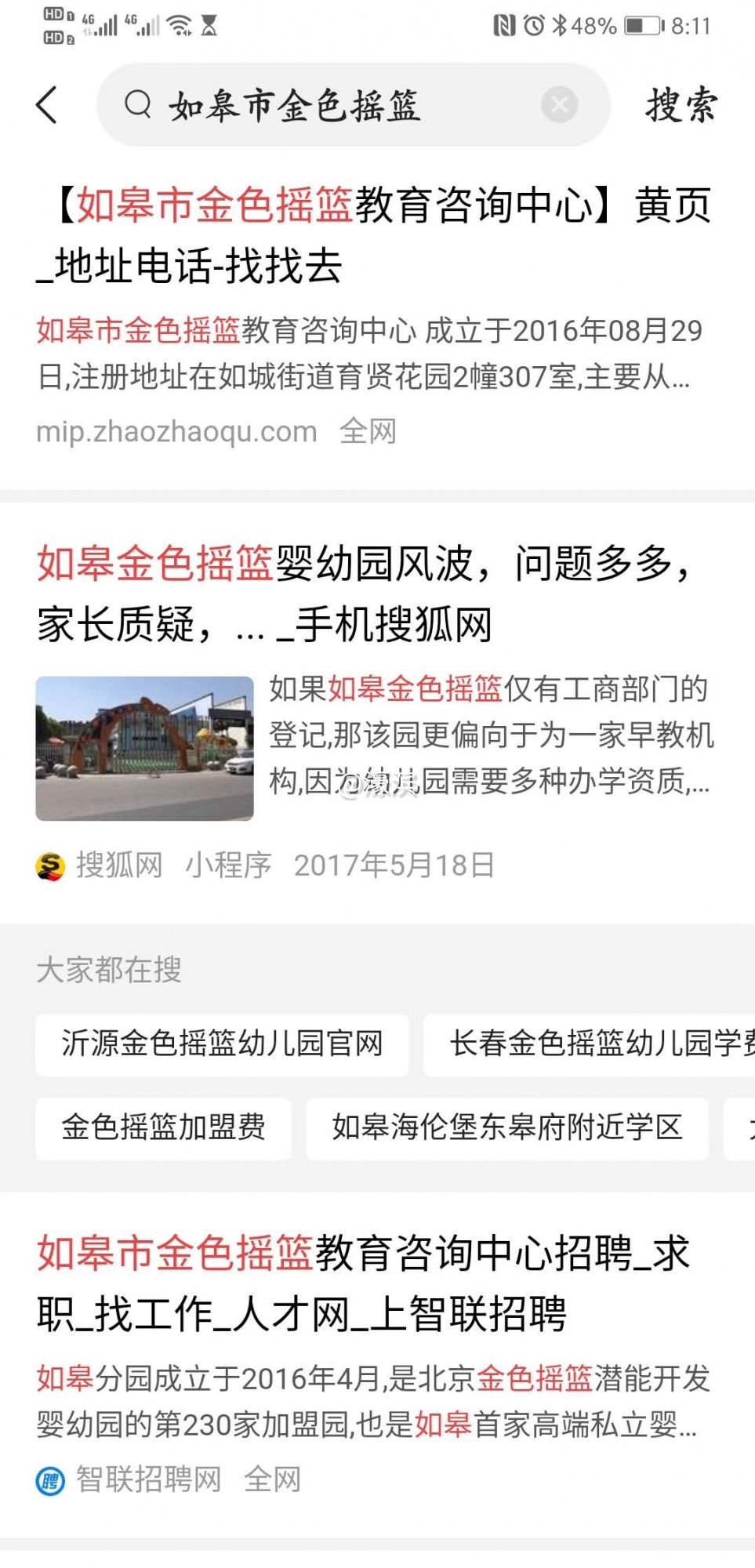Choose the 金色摇篮加盟费 suggestion
This screenshot has width=755, height=1568.
pos(163,1127)
